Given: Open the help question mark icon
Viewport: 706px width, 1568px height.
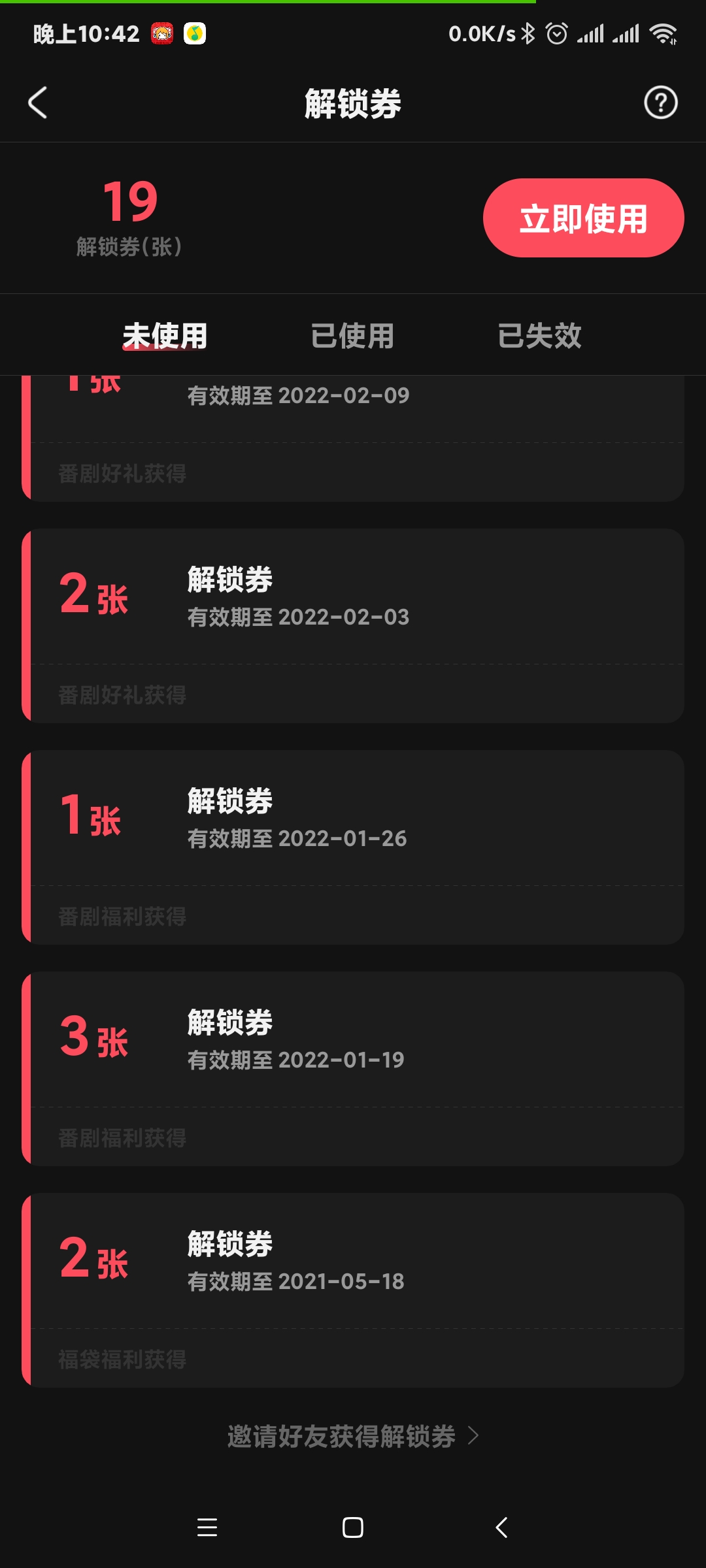Looking at the screenshot, I should (660, 103).
